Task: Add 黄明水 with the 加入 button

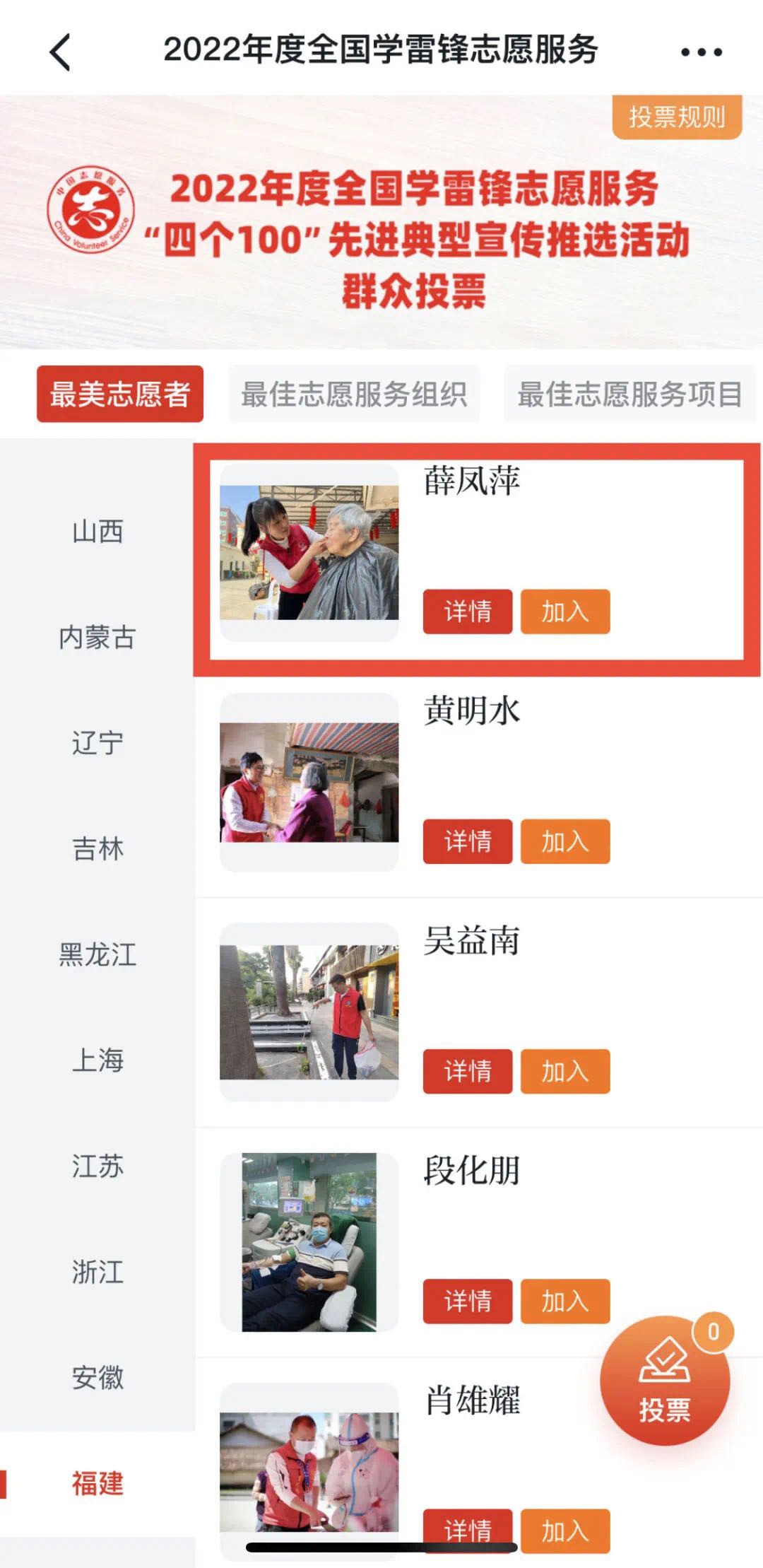Action: (564, 841)
